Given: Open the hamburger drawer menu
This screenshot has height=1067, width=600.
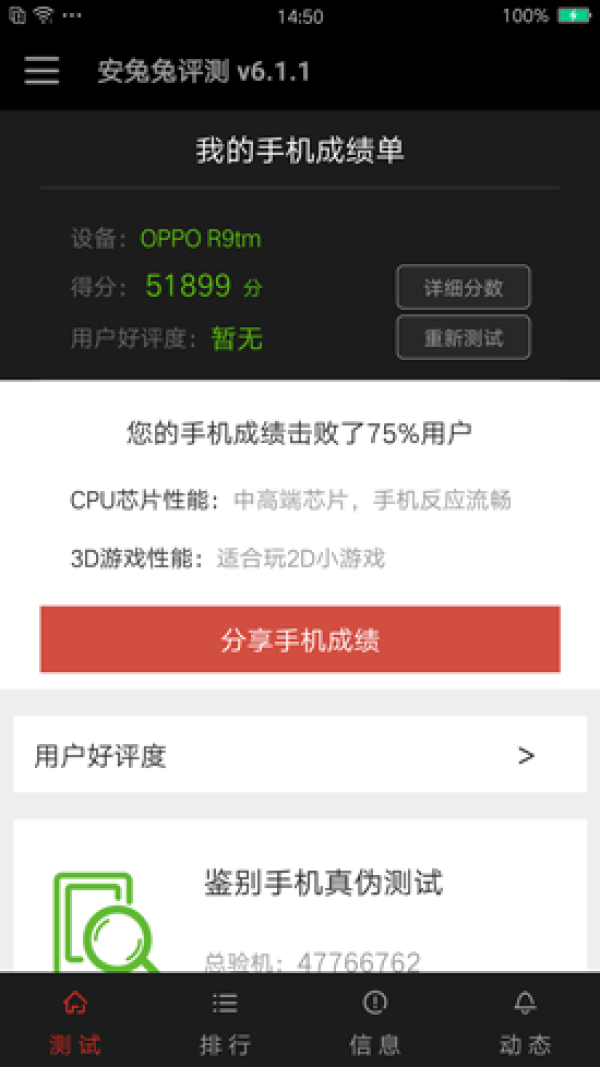Looking at the screenshot, I should click(42, 70).
